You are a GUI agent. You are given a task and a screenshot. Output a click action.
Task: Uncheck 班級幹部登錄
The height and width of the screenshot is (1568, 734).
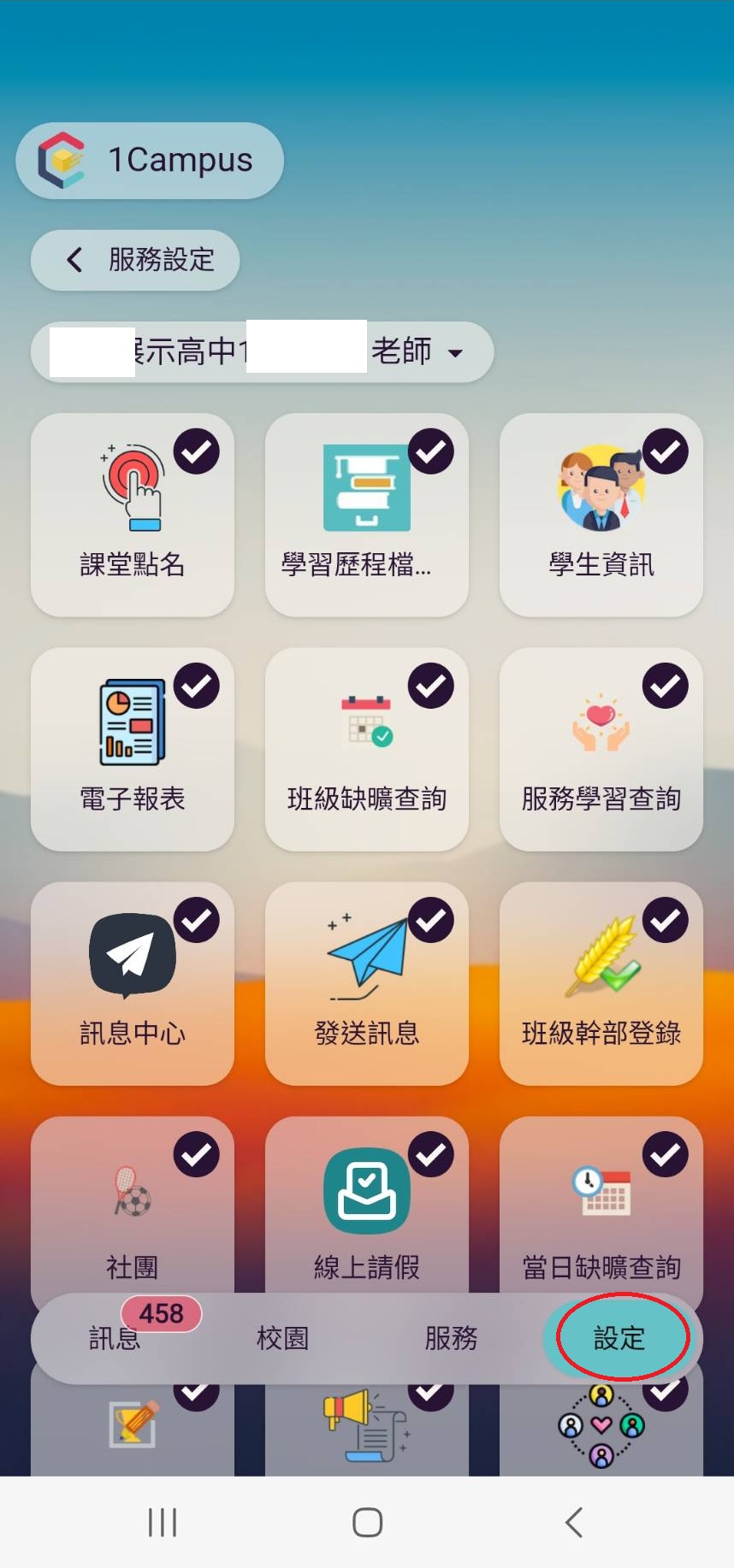(601, 984)
